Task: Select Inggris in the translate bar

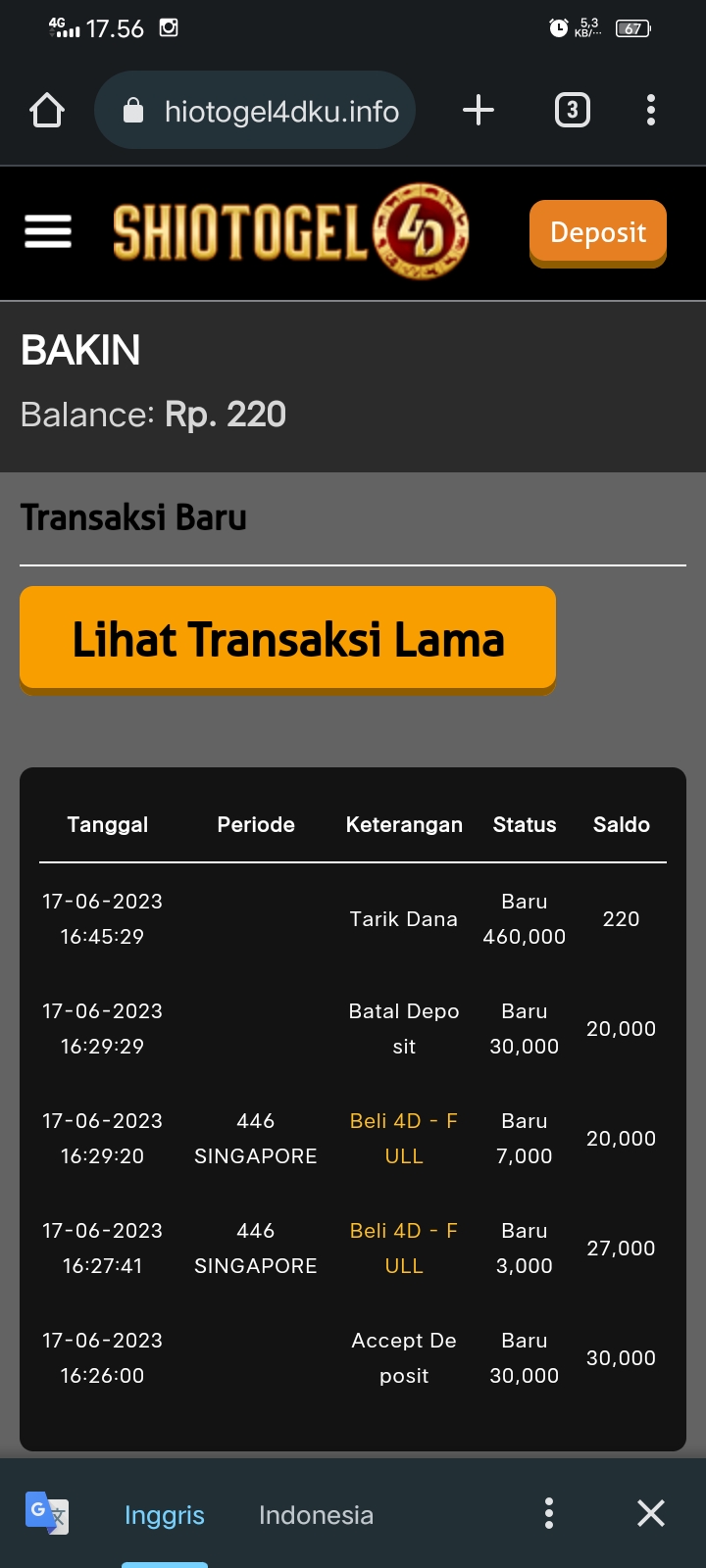Action: pyautogui.click(x=165, y=1515)
